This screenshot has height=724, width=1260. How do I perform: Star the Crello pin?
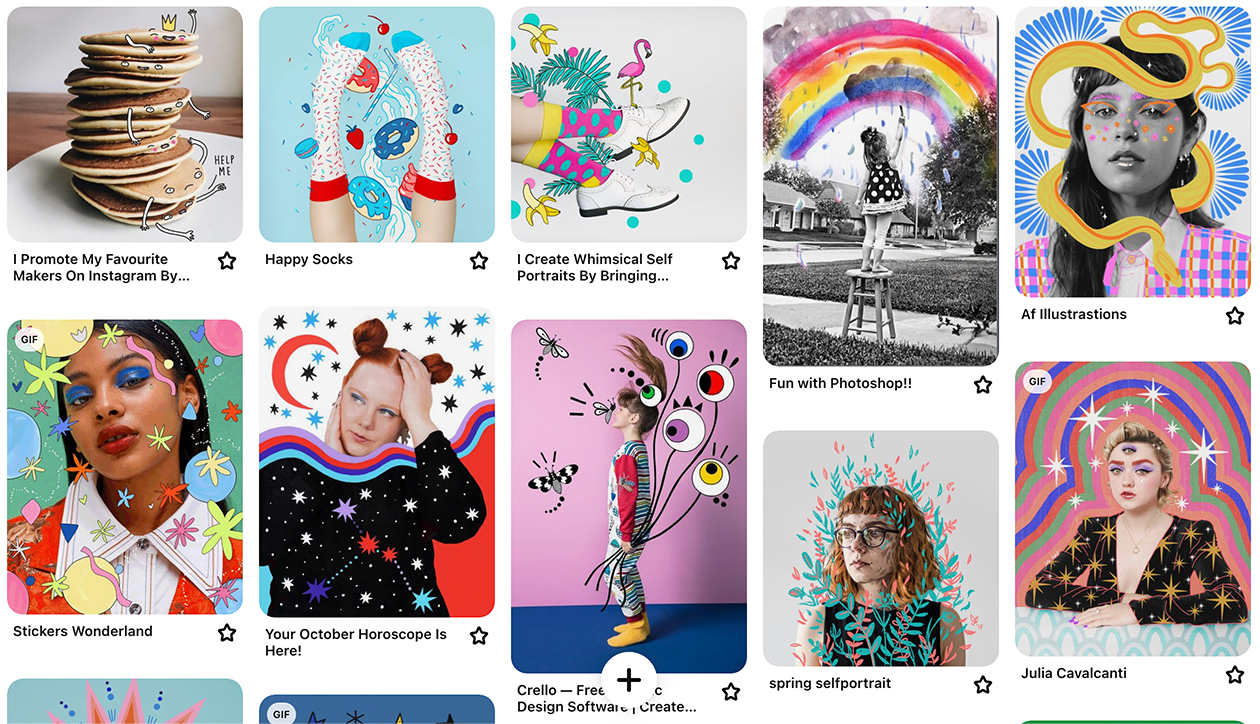731,692
